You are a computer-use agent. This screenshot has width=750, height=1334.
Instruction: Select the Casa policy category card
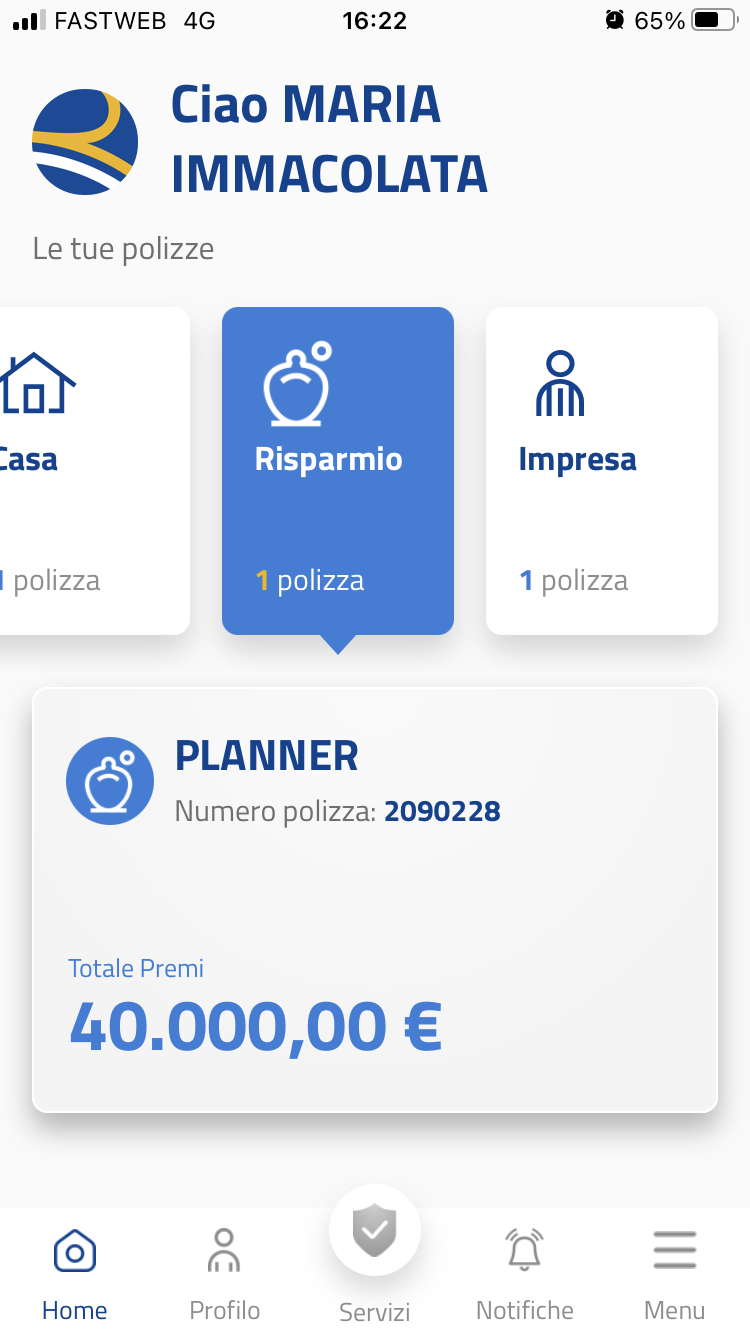[90, 470]
